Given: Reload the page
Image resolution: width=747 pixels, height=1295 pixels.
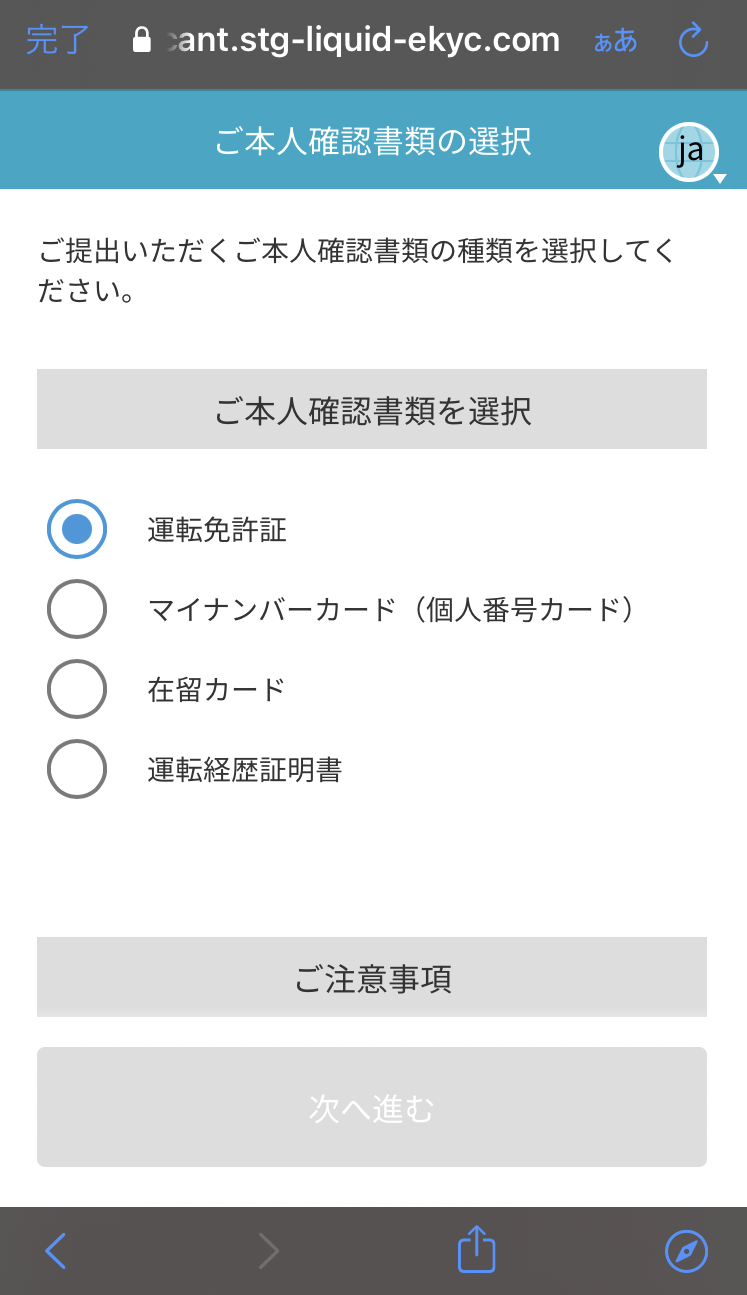Looking at the screenshot, I should [692, 40].
